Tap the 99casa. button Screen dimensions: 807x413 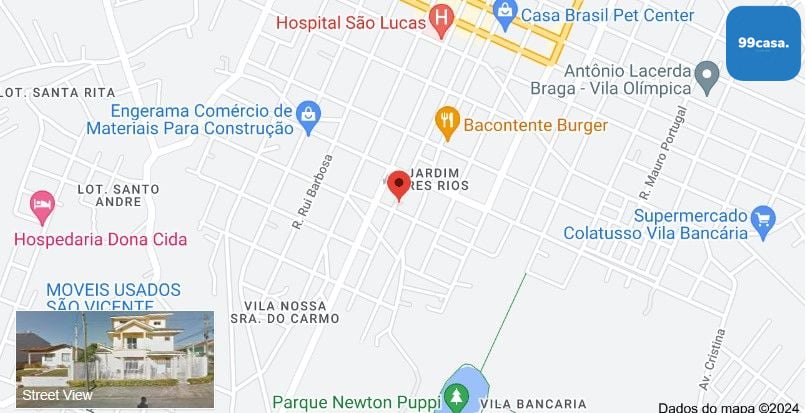point(763,42)
